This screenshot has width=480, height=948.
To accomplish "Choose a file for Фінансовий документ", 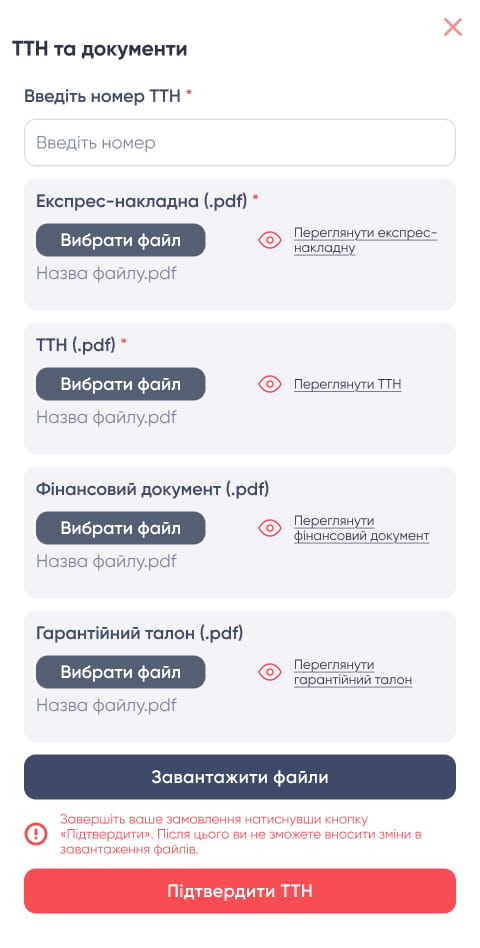I will (121, 528).
